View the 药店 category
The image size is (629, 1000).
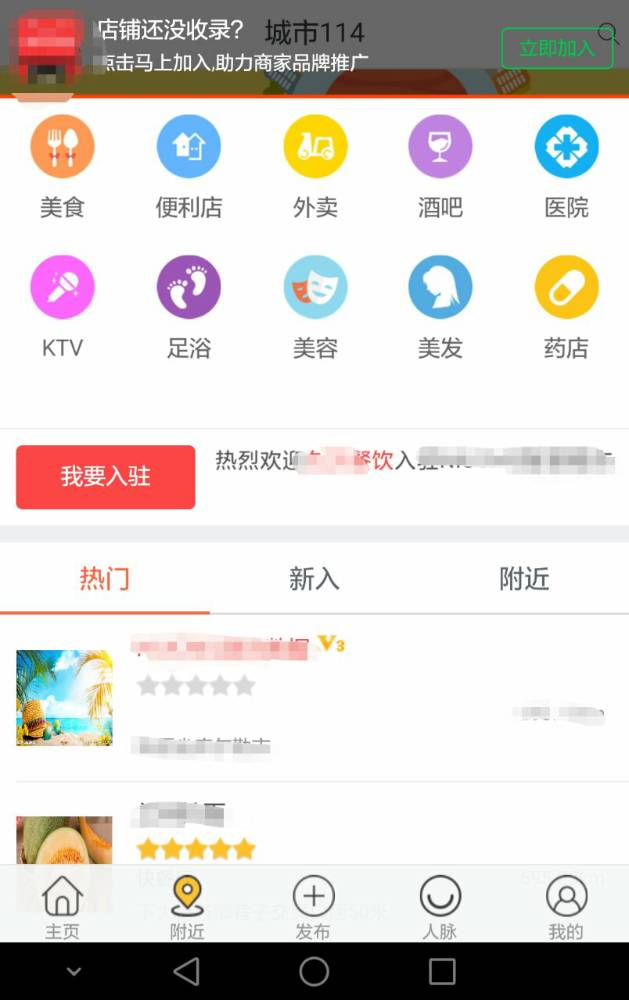coord(566,307)
